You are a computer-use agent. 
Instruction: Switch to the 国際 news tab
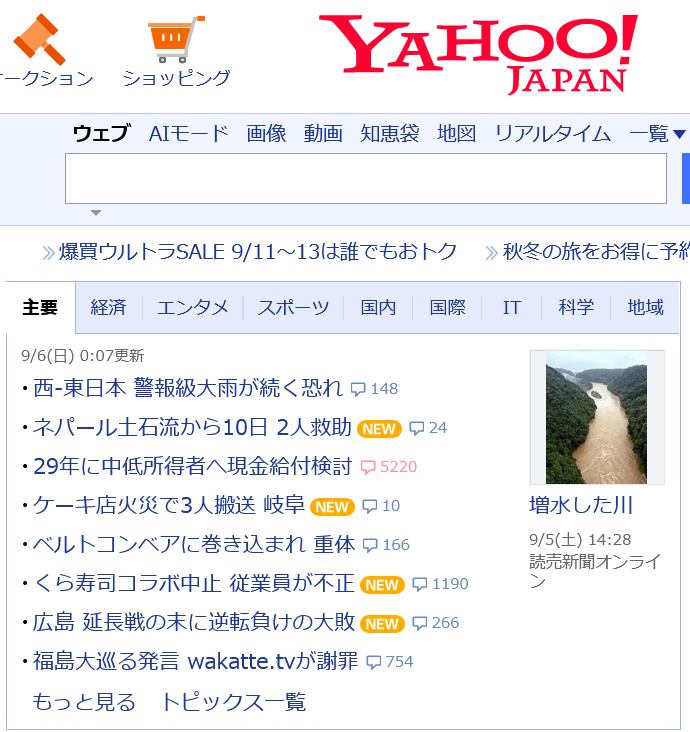tap(447, 308)
